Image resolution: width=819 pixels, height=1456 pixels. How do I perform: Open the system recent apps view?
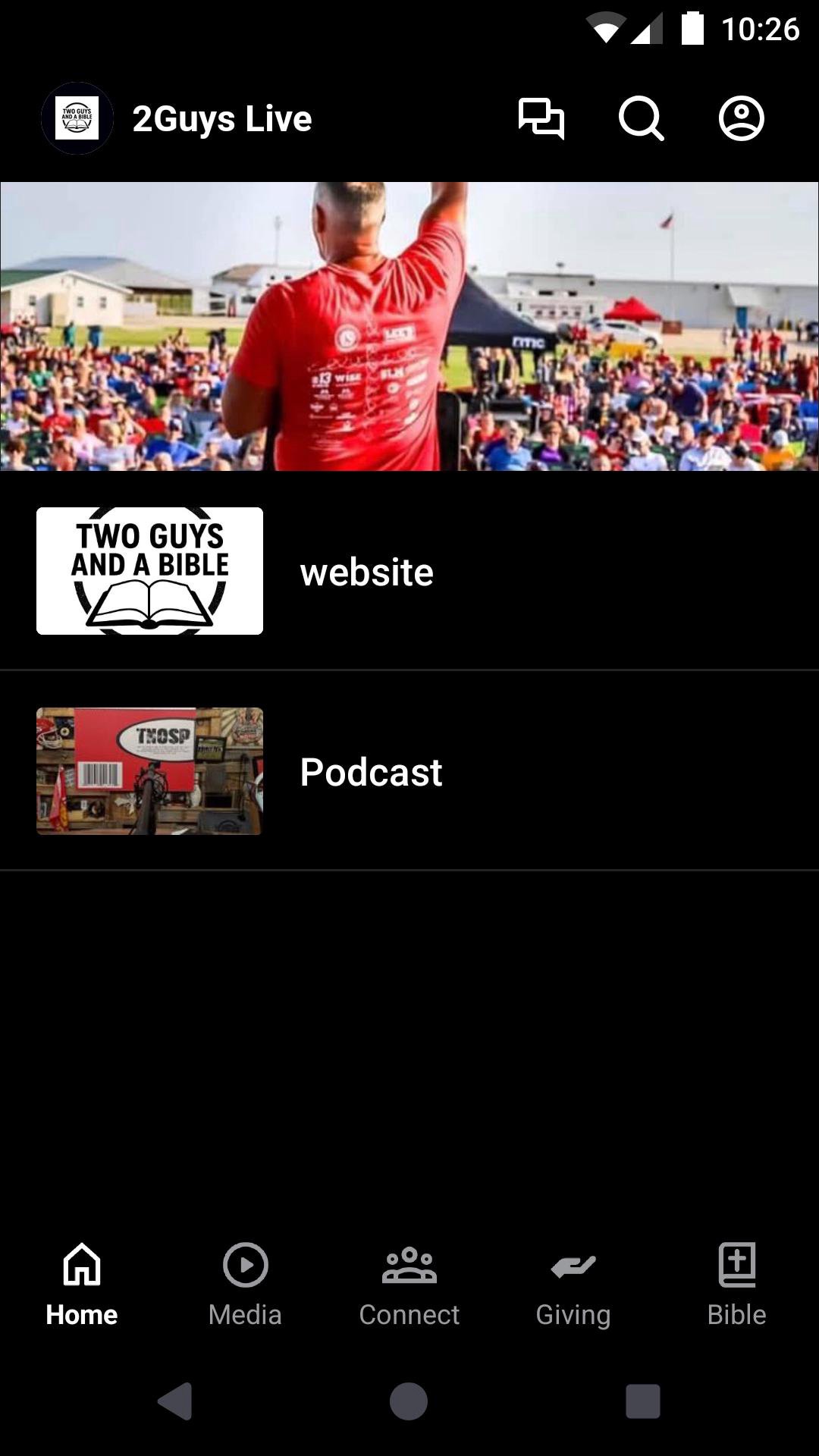pos(642,1401)
